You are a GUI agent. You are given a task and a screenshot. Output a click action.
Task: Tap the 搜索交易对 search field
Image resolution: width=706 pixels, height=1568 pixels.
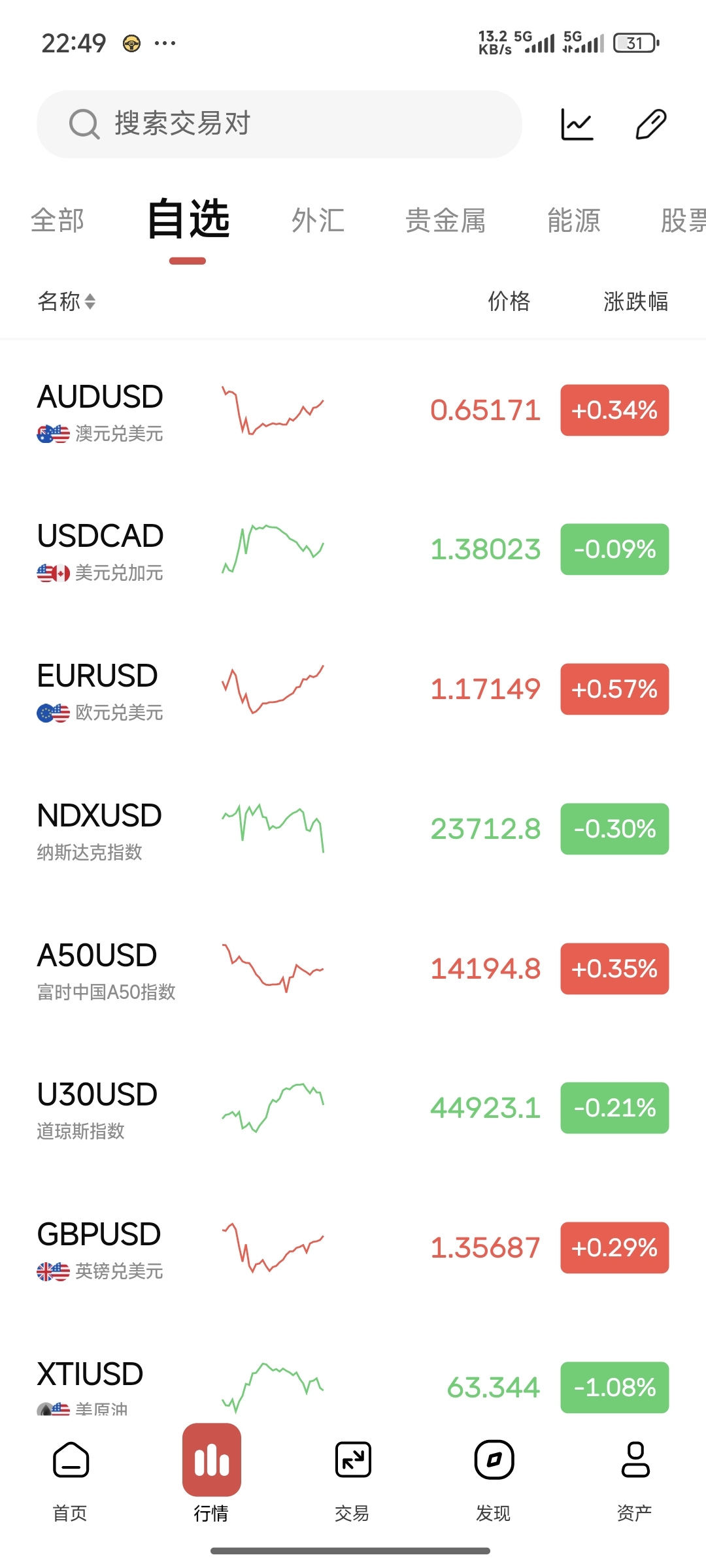pyautogui.click(x=279, y=124)
